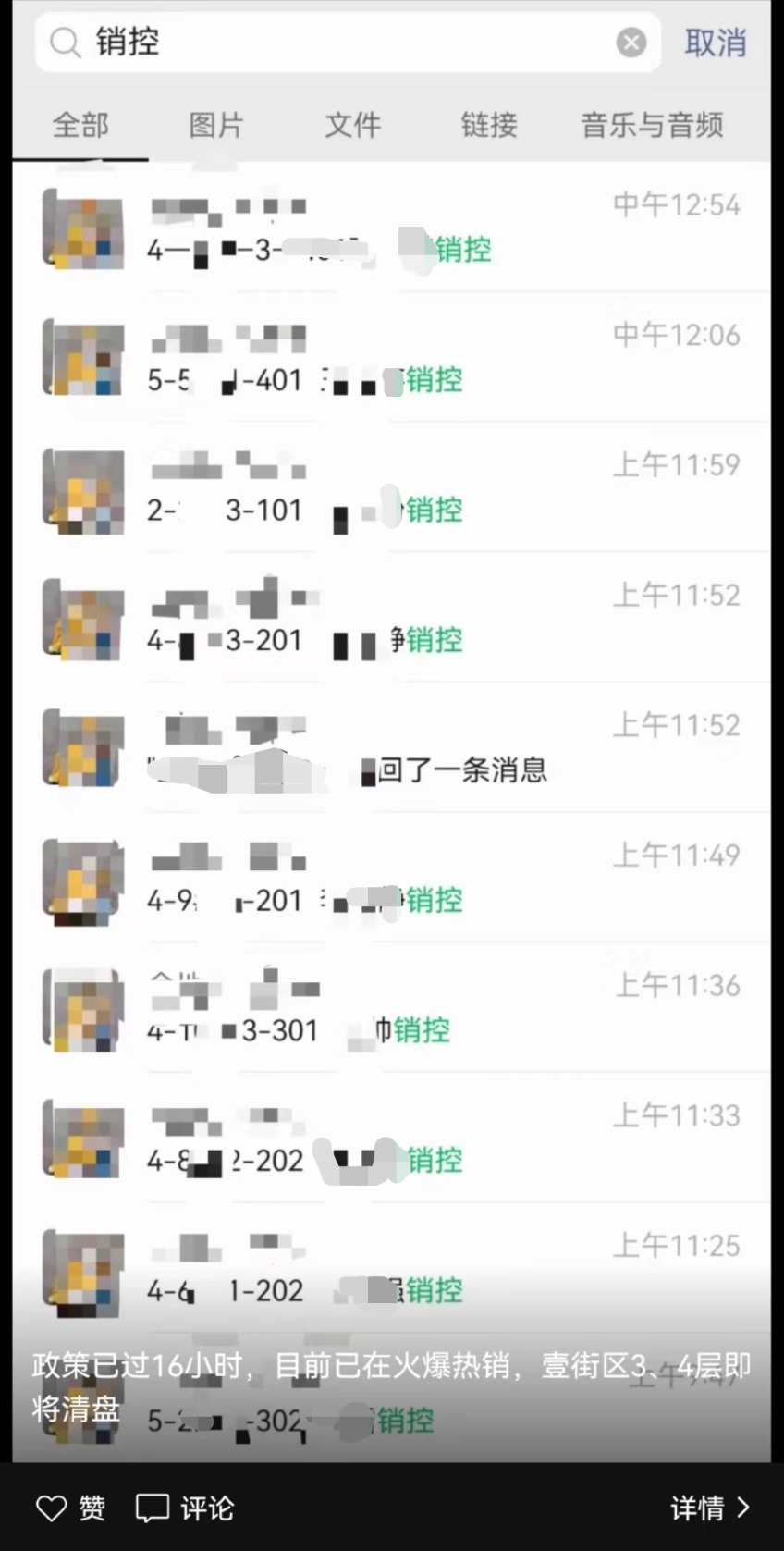The width and height of the screenshot is (784, 1551).
Task: Tap the heart icon to like
Action: point(51,1508)
